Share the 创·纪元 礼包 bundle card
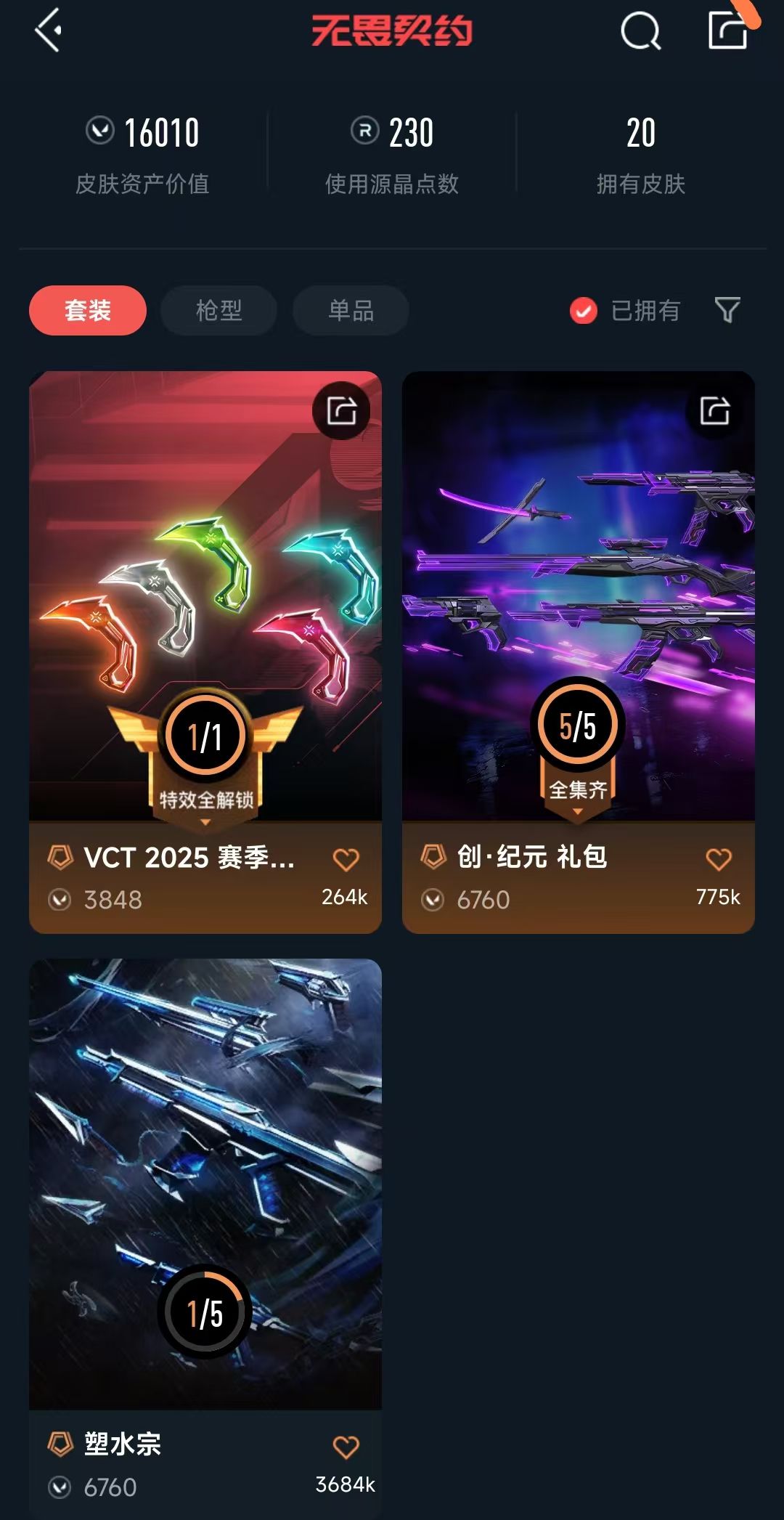Screen dimensions: 784x1520 coord(714,411)
